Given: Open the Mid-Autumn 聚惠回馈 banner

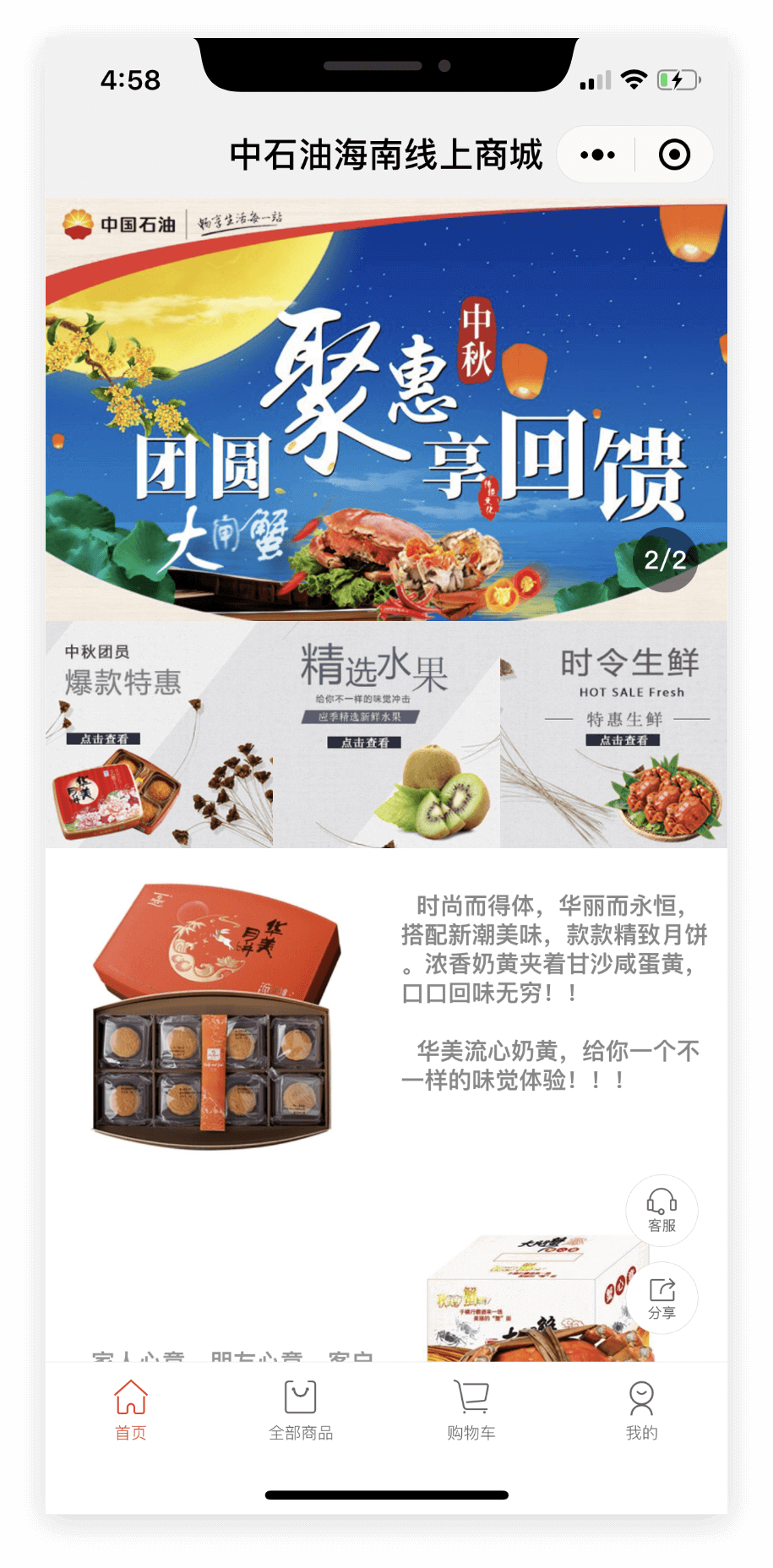Looking at the screenshot, I should (386, 410).
